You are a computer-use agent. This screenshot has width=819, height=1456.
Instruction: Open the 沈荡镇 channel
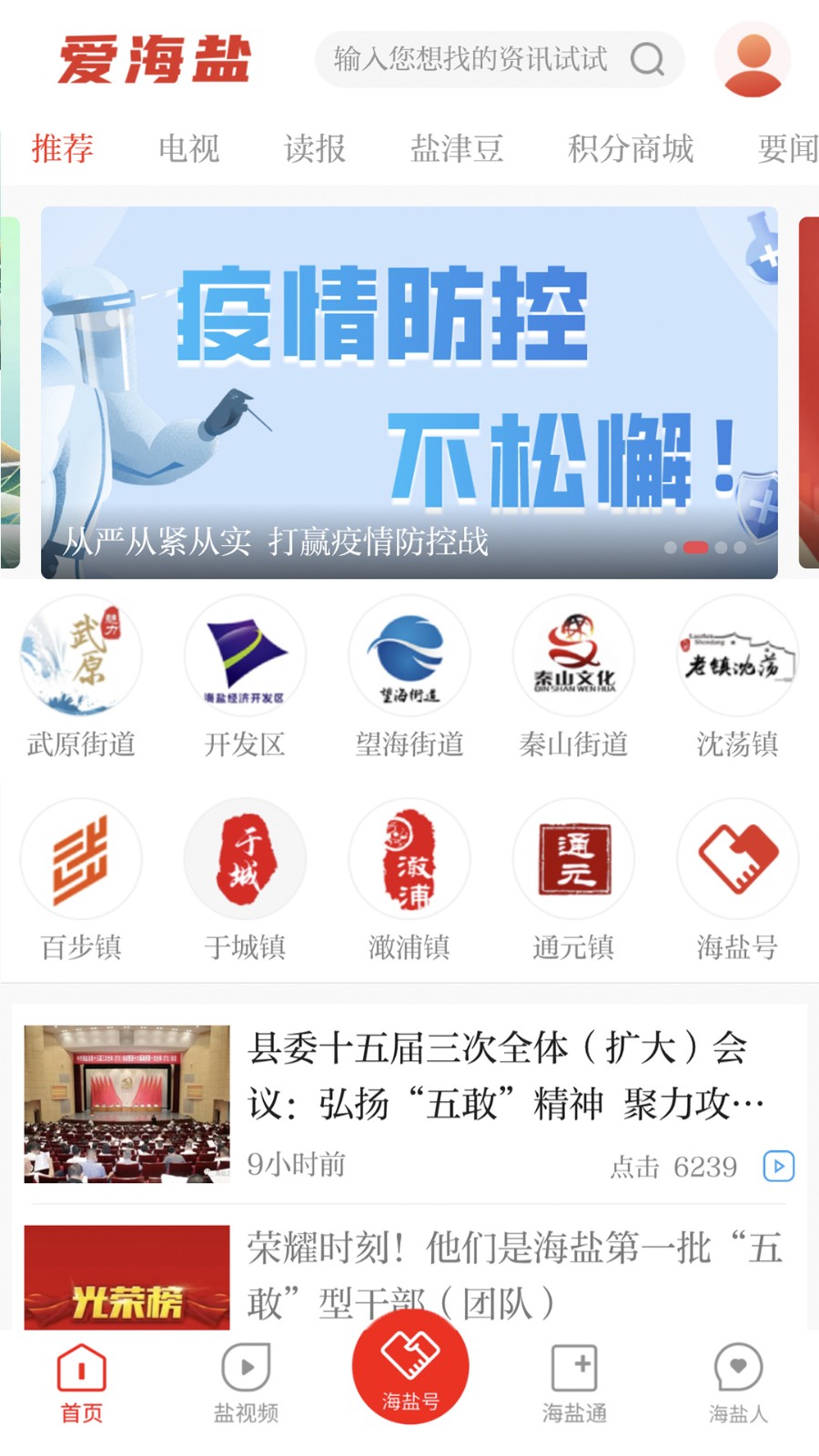click(737, 678)
